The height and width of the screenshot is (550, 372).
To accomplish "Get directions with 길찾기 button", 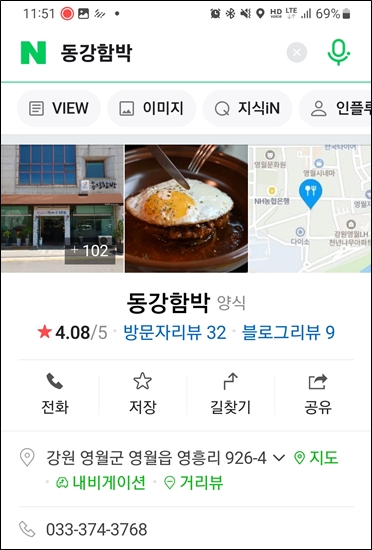I will (230, 394).
